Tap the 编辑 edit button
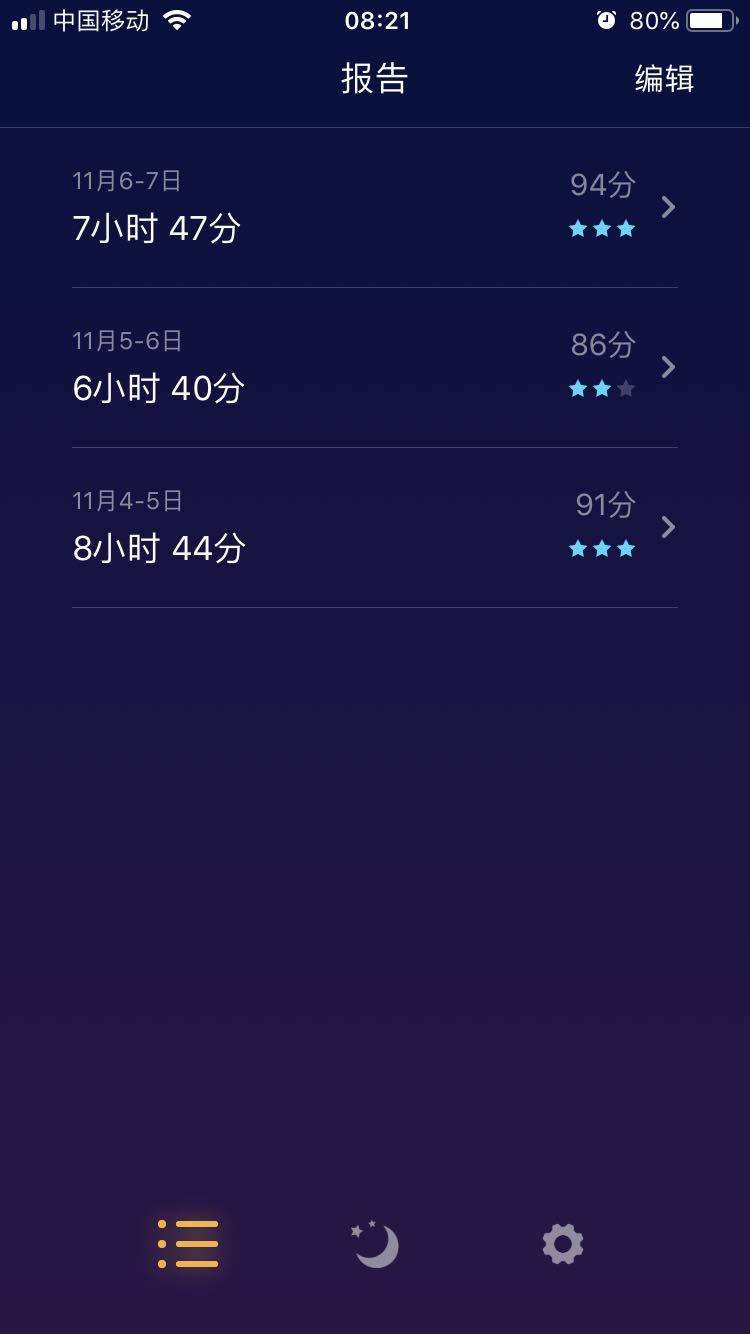The height and width of the screenshot is (1334, 750). click(x=664, y=79)
